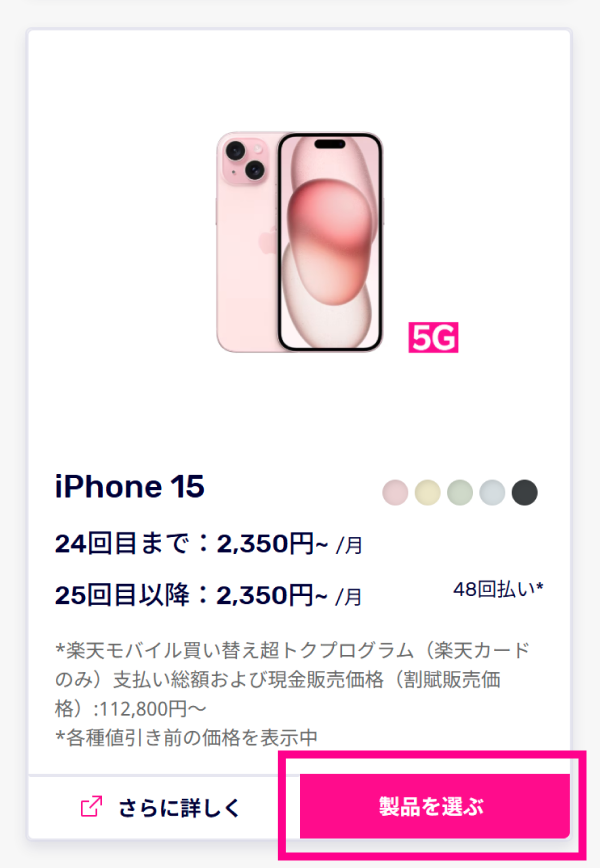Tap the 製品を選ぶ button

433,806
